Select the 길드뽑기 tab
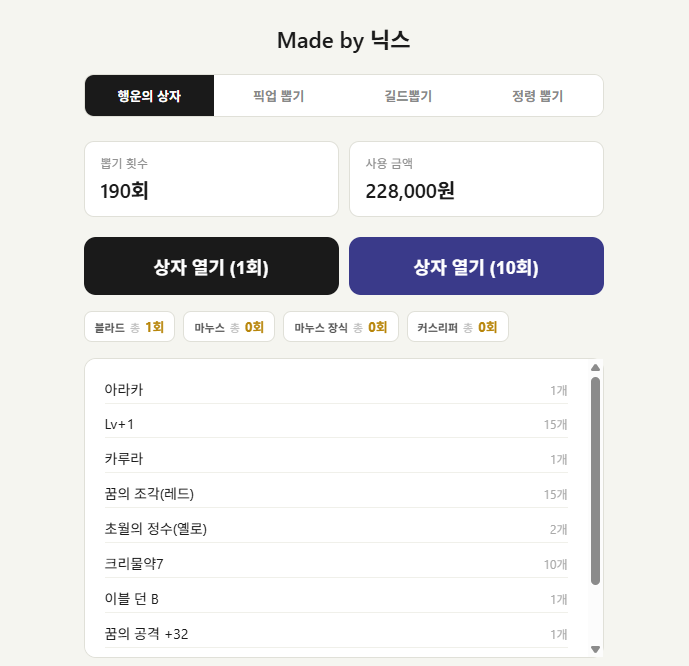 (408, 96)
